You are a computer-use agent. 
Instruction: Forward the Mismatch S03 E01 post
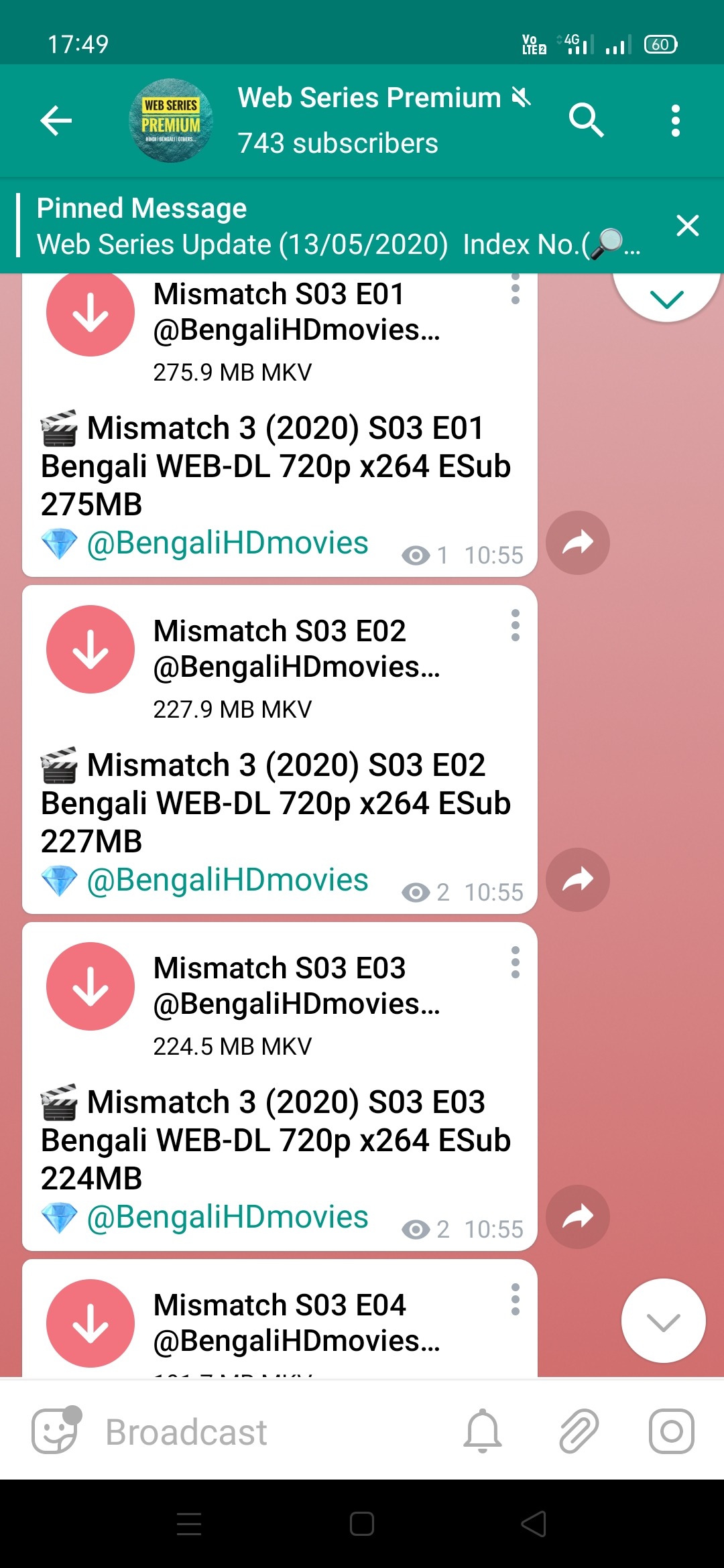pyautogui.click(x=577, y=543)
